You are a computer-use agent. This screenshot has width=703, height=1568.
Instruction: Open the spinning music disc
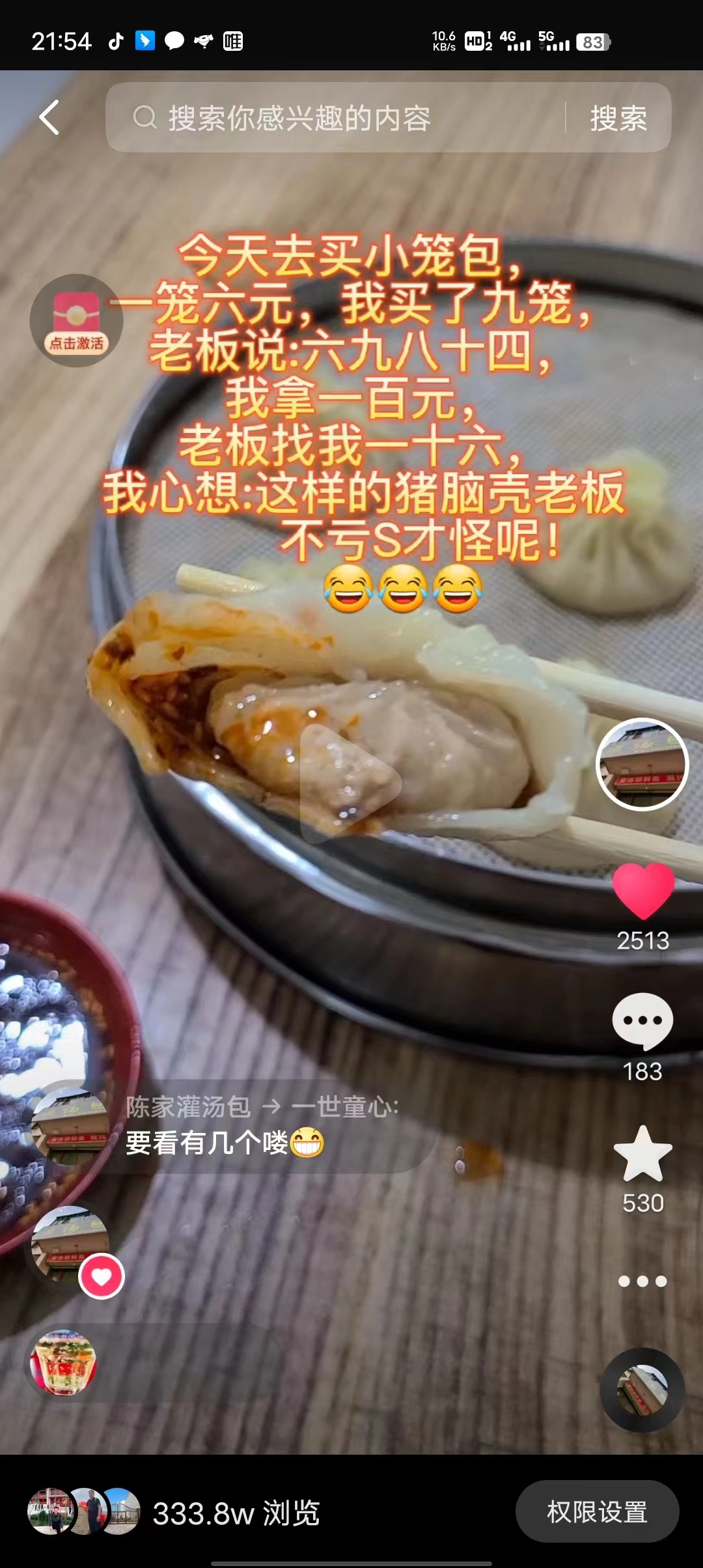[x=642, y=1390]
